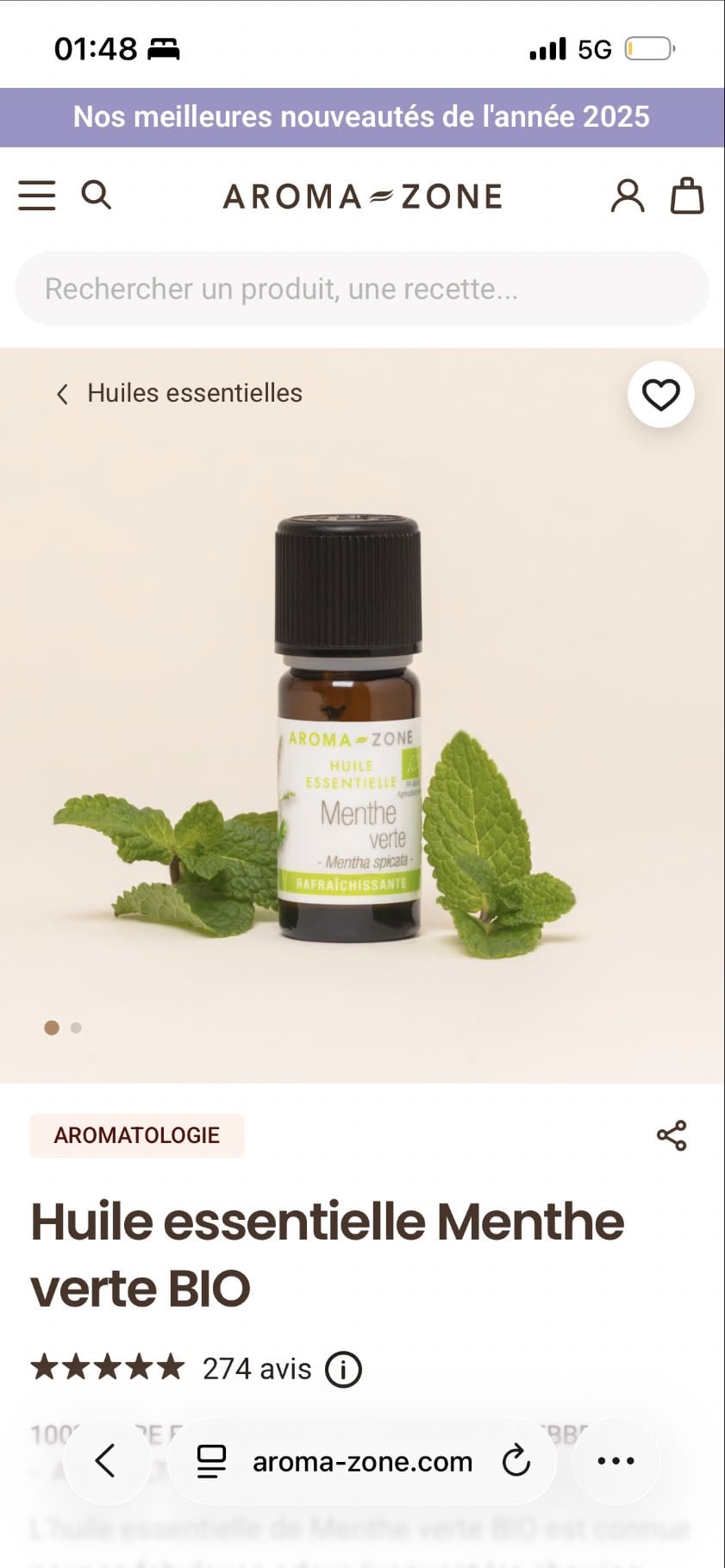Viewport: 725px width, 1568px height.
Task: Tap the magnifier search icon
Action: (x=96, y=195)
